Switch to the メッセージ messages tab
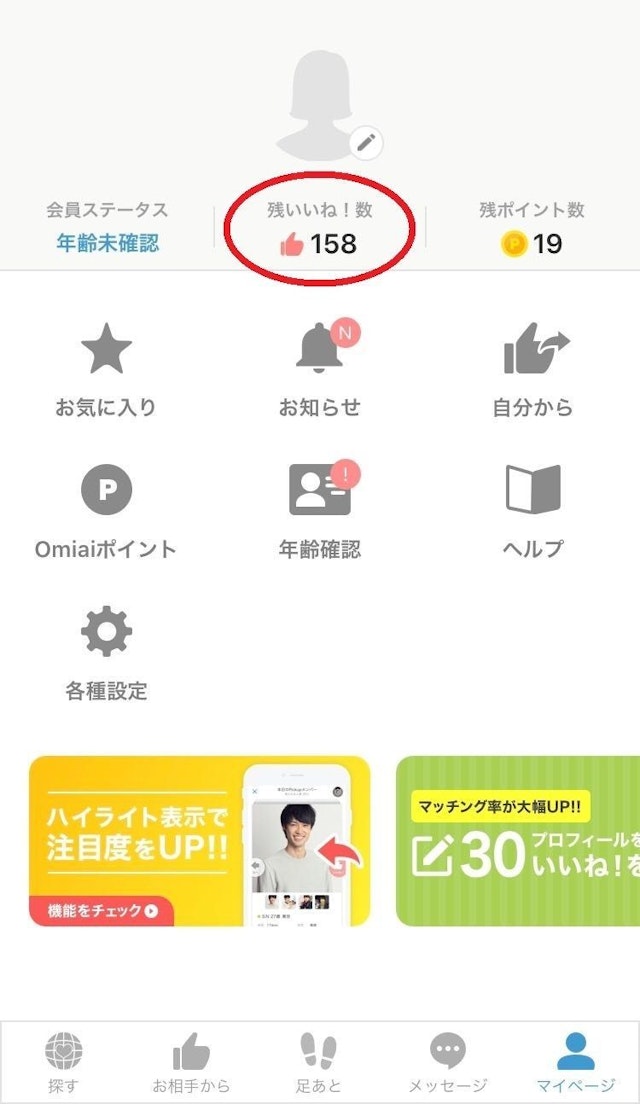Viewport: 640px width, 1104px height. (x=447, y=1063)
